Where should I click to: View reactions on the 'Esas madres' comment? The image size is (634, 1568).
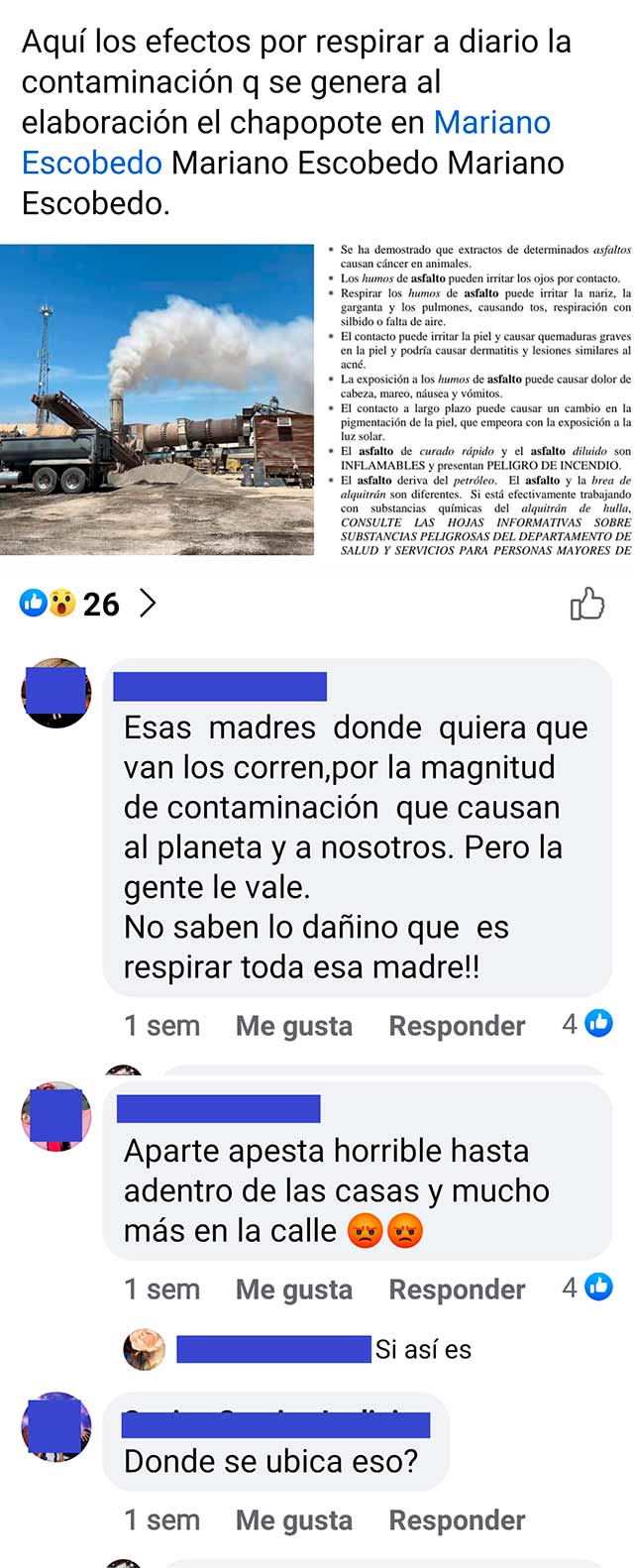[x=587, y=1024]
